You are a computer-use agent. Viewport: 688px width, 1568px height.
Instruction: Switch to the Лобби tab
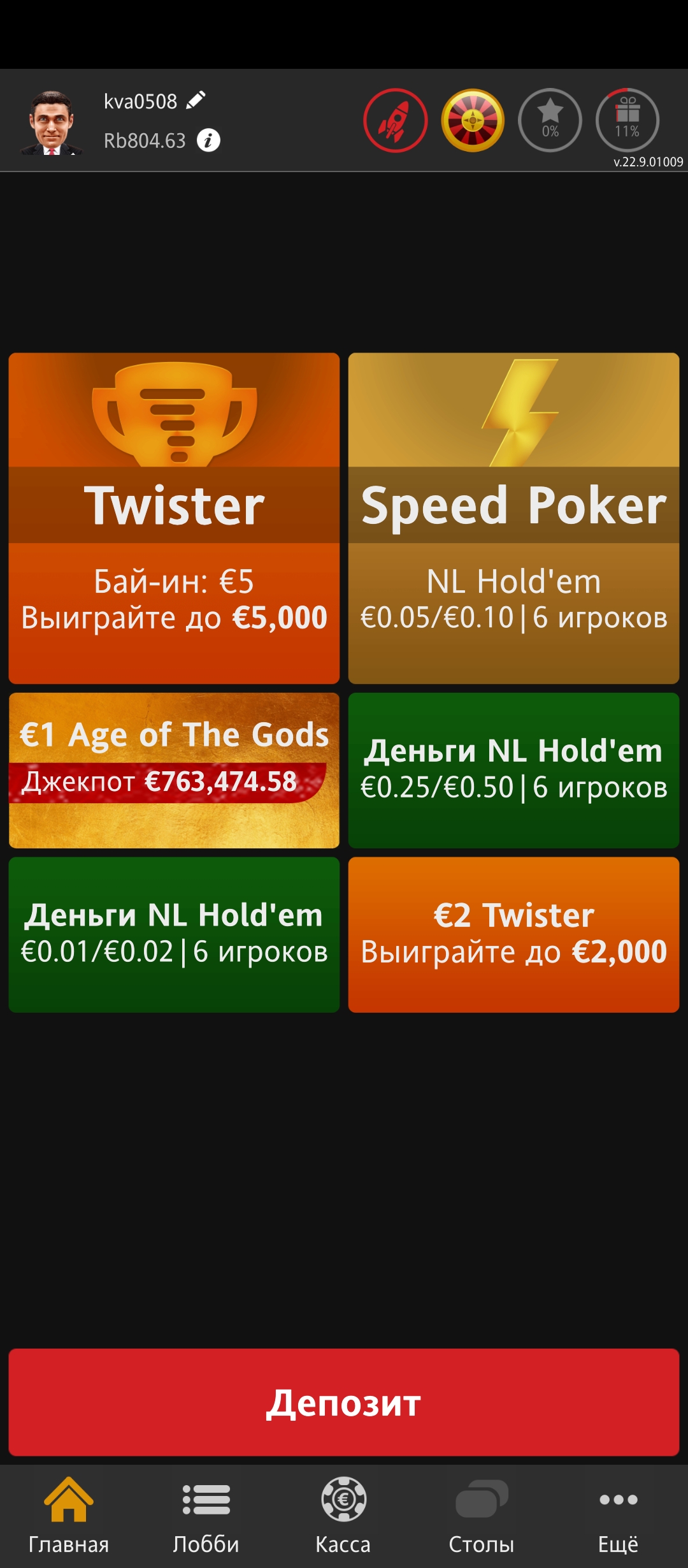point(206,1516)
